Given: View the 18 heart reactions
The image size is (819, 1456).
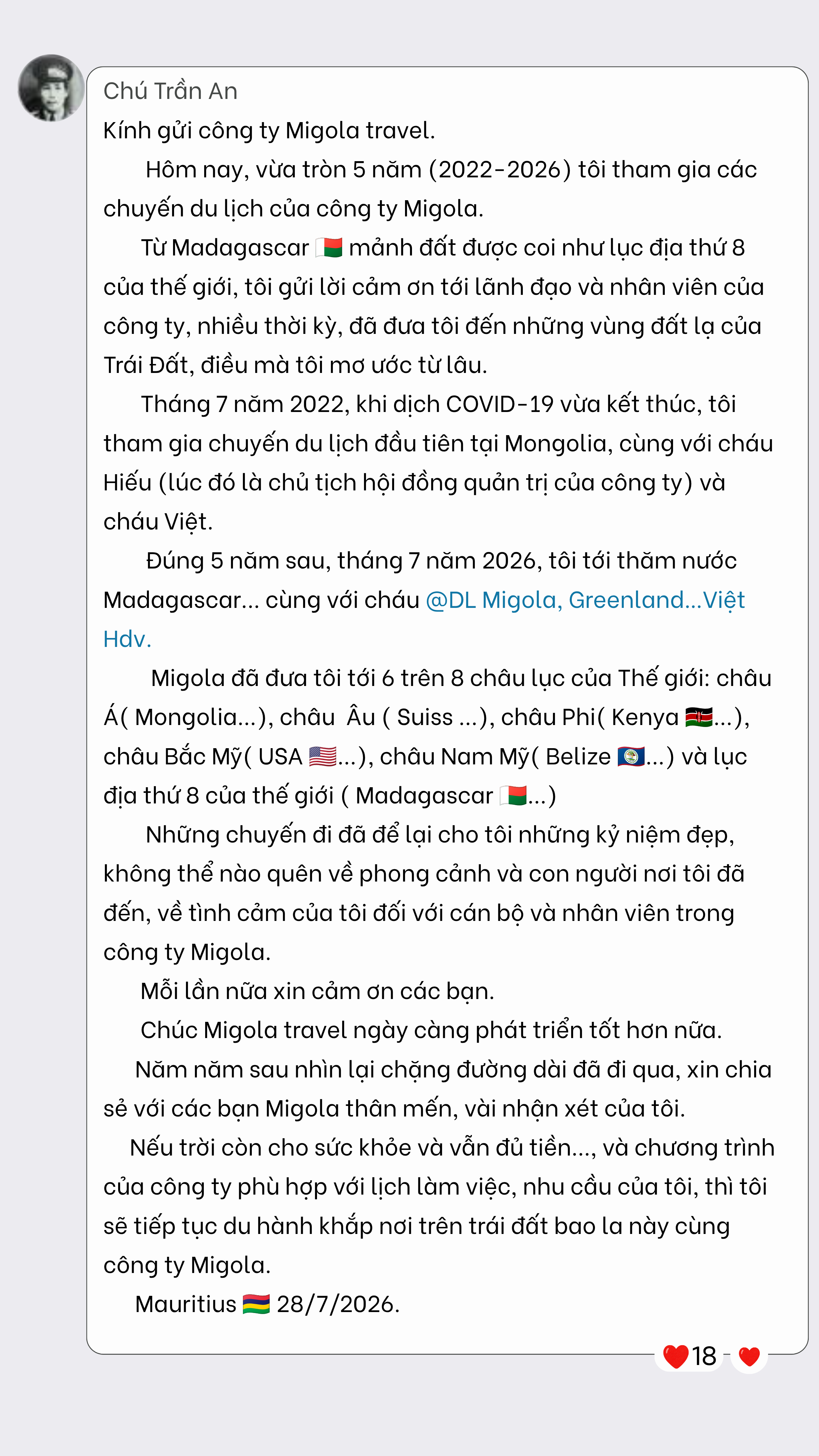Looking at the screenshot, I should tap(689, 1356).
